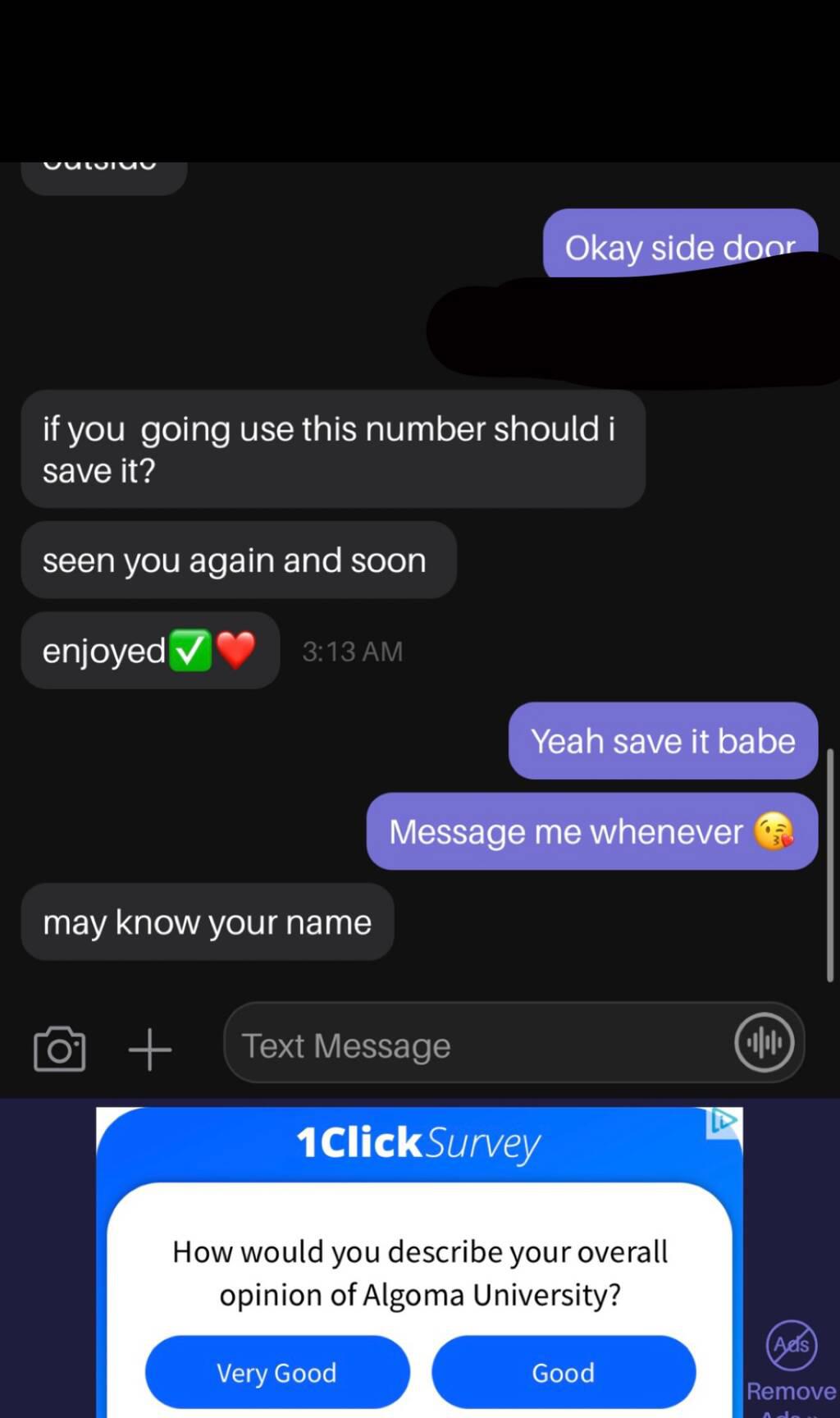Viewport: 840px width, 1418px height.
Task: Record a voice message
Action: pyautogui.click(x=764, y=1042)
